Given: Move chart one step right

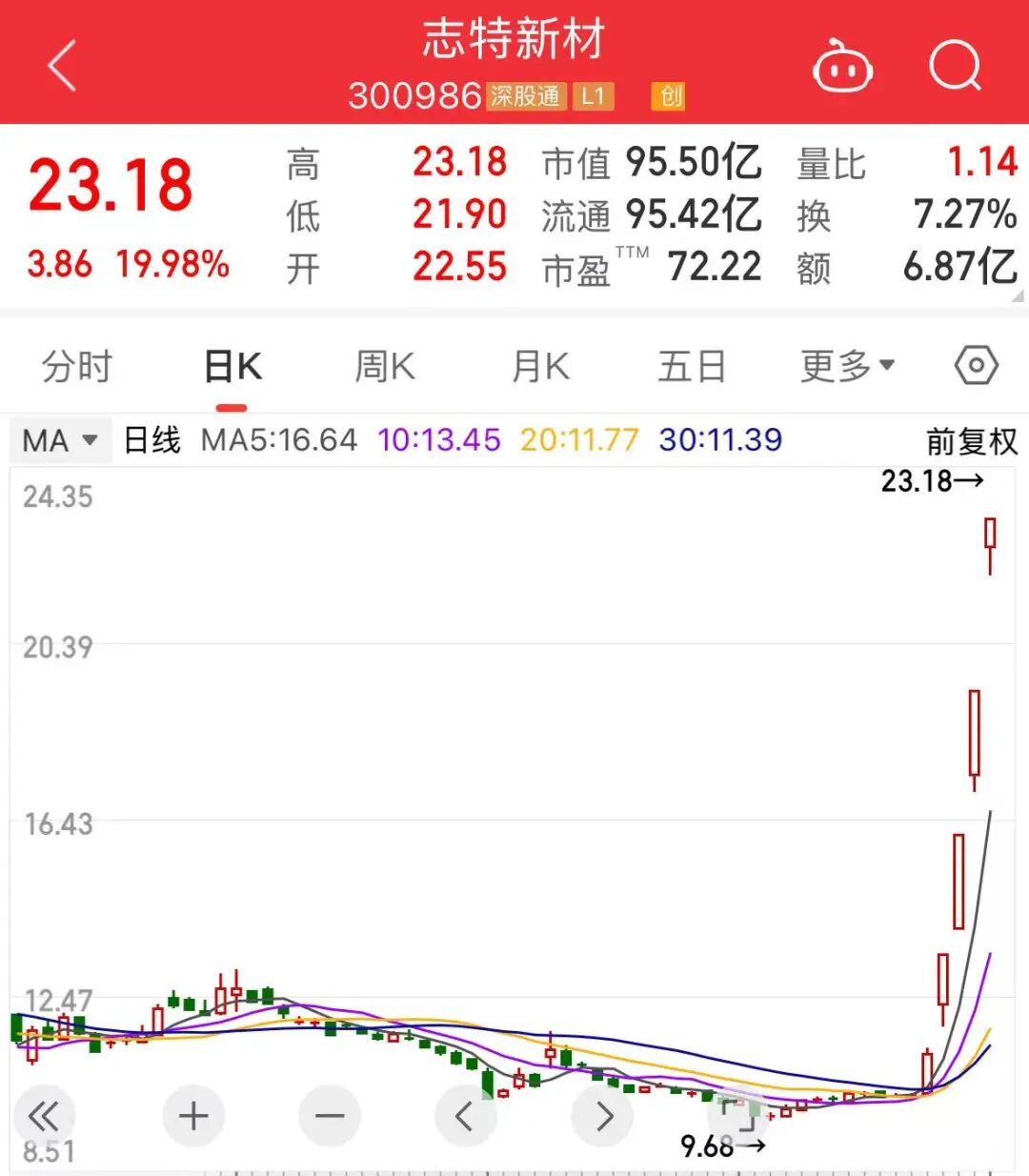Looking at the screenshot, I should coord(603,1116).
